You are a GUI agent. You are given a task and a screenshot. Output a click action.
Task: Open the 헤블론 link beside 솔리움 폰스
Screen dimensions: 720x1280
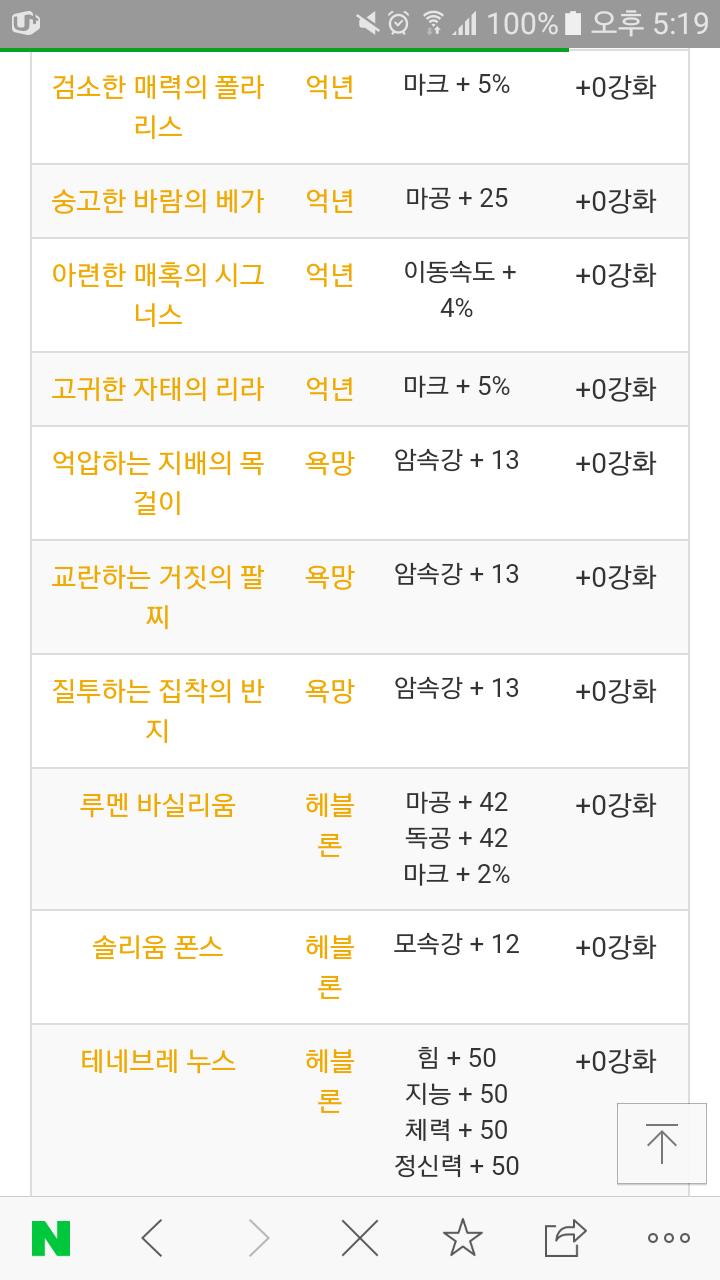[330, 967]
